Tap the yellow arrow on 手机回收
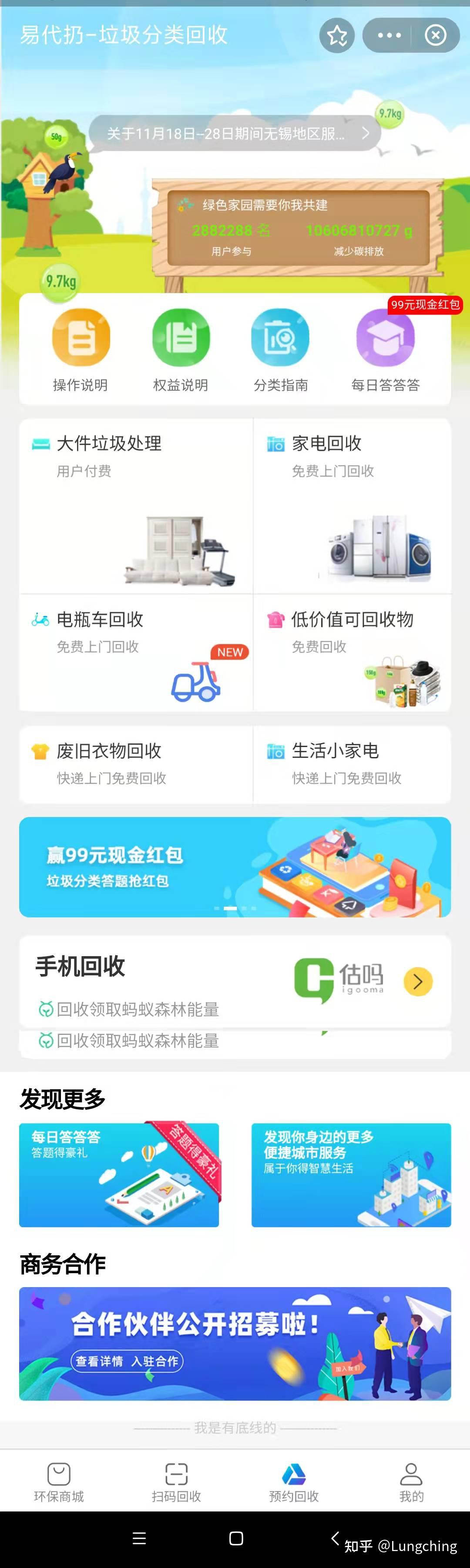470x1568 pixels. (418, 981)
